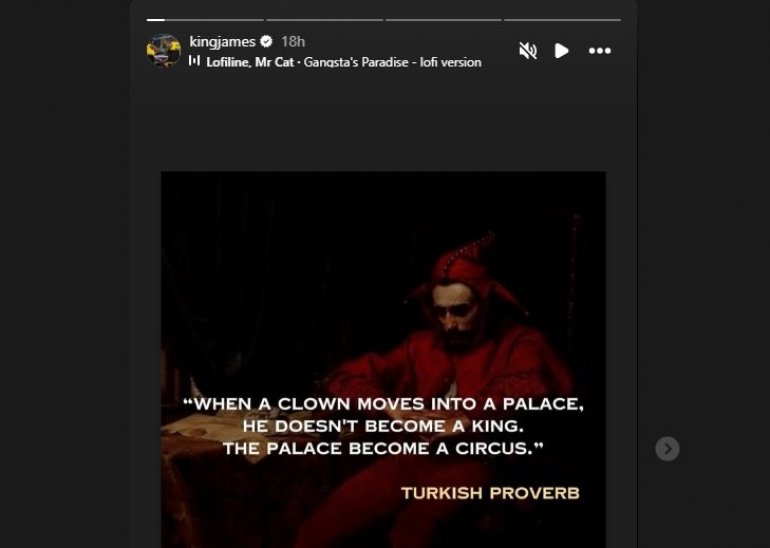Image resolution: width=770 pixels, height=548 pixels.
Task: Go to the next story with the arrow
Action: 667,449
